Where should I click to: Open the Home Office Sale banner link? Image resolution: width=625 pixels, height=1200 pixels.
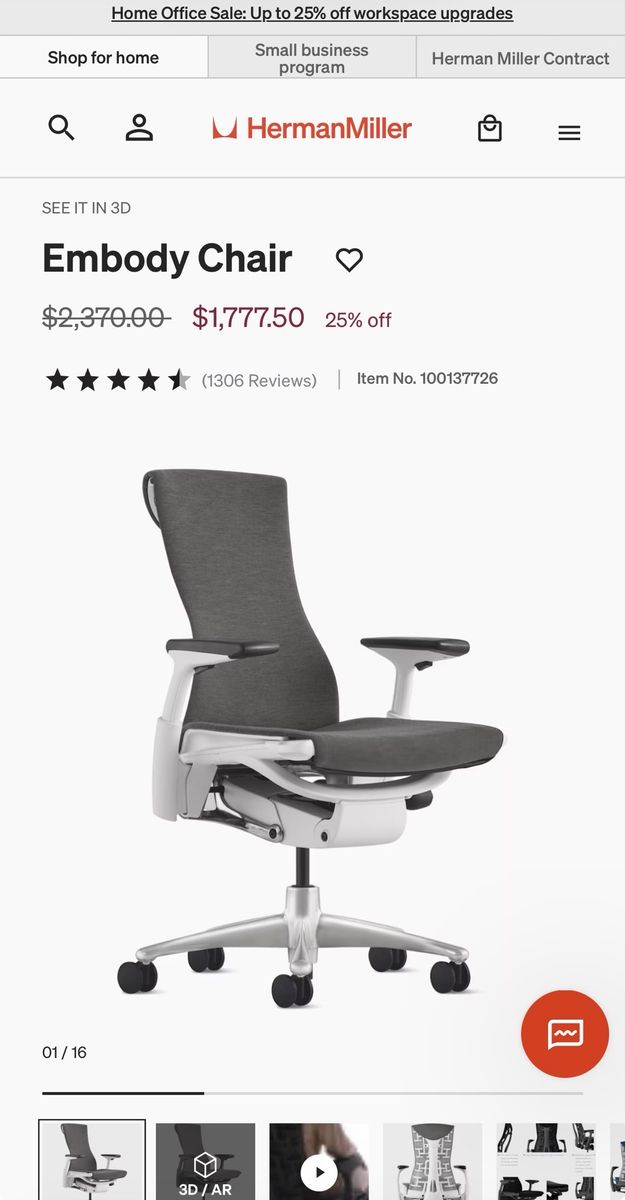(x=312, y=14)
